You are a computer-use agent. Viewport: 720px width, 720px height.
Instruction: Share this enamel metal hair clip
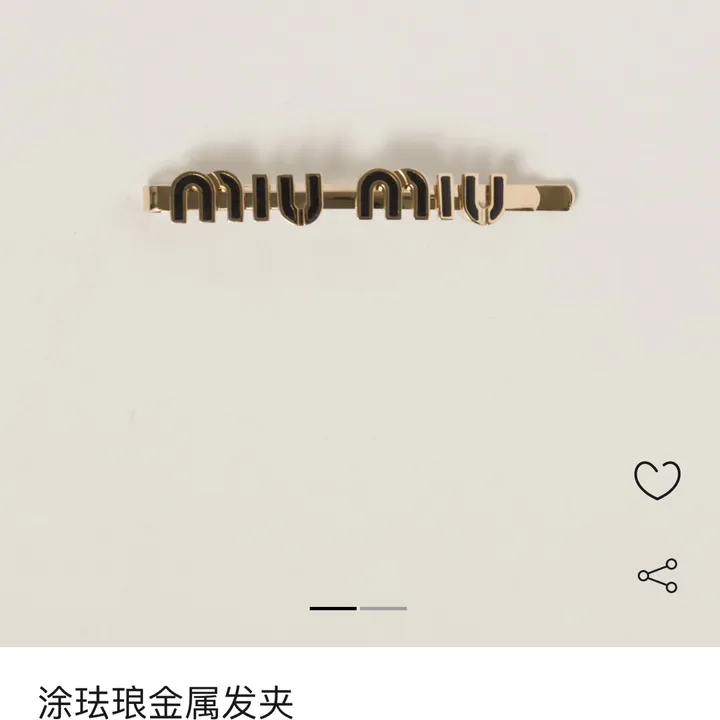[x=657, y=575]
